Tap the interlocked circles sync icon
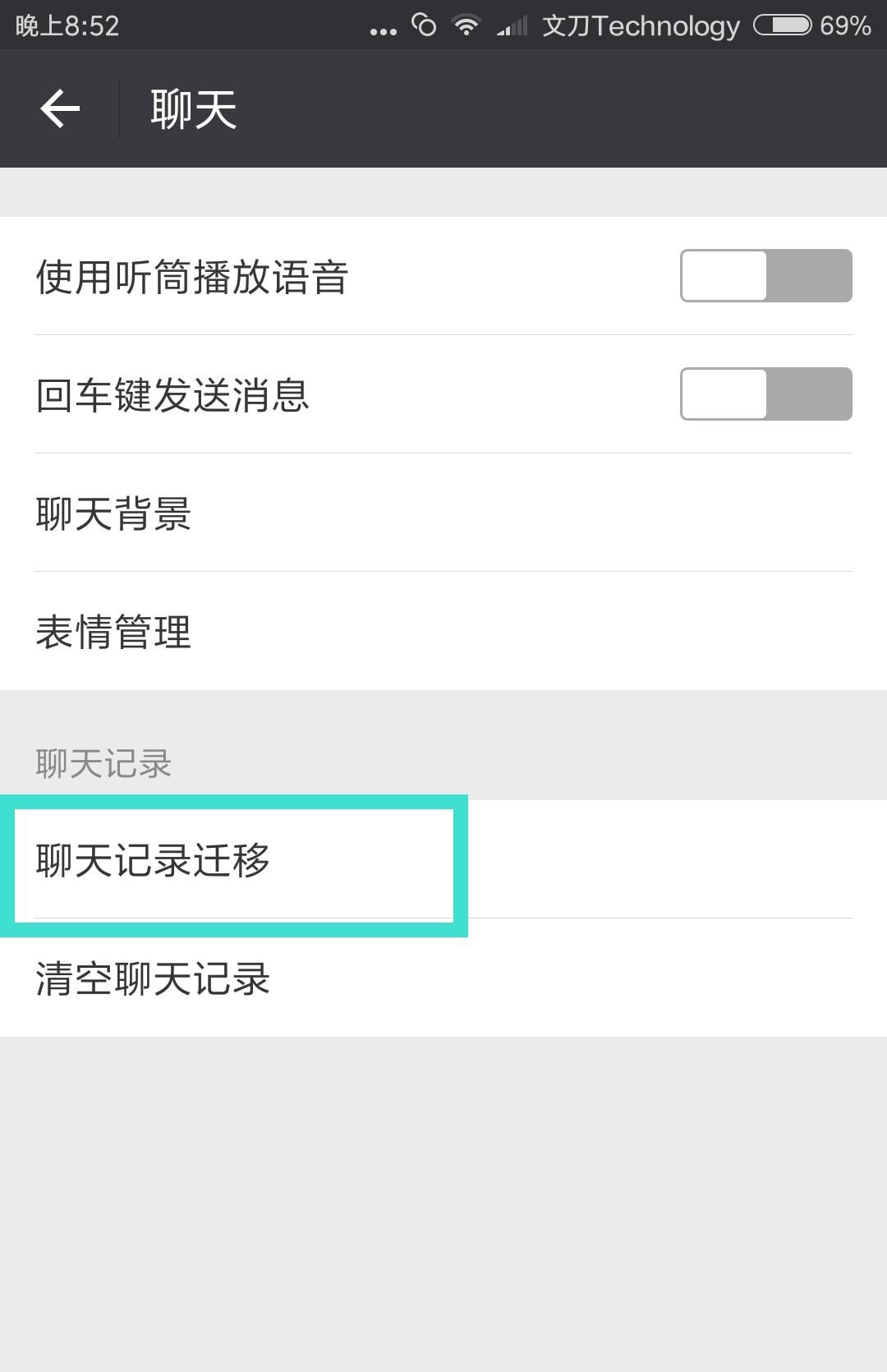This screenshot has height=1372, width=887. 424,25
